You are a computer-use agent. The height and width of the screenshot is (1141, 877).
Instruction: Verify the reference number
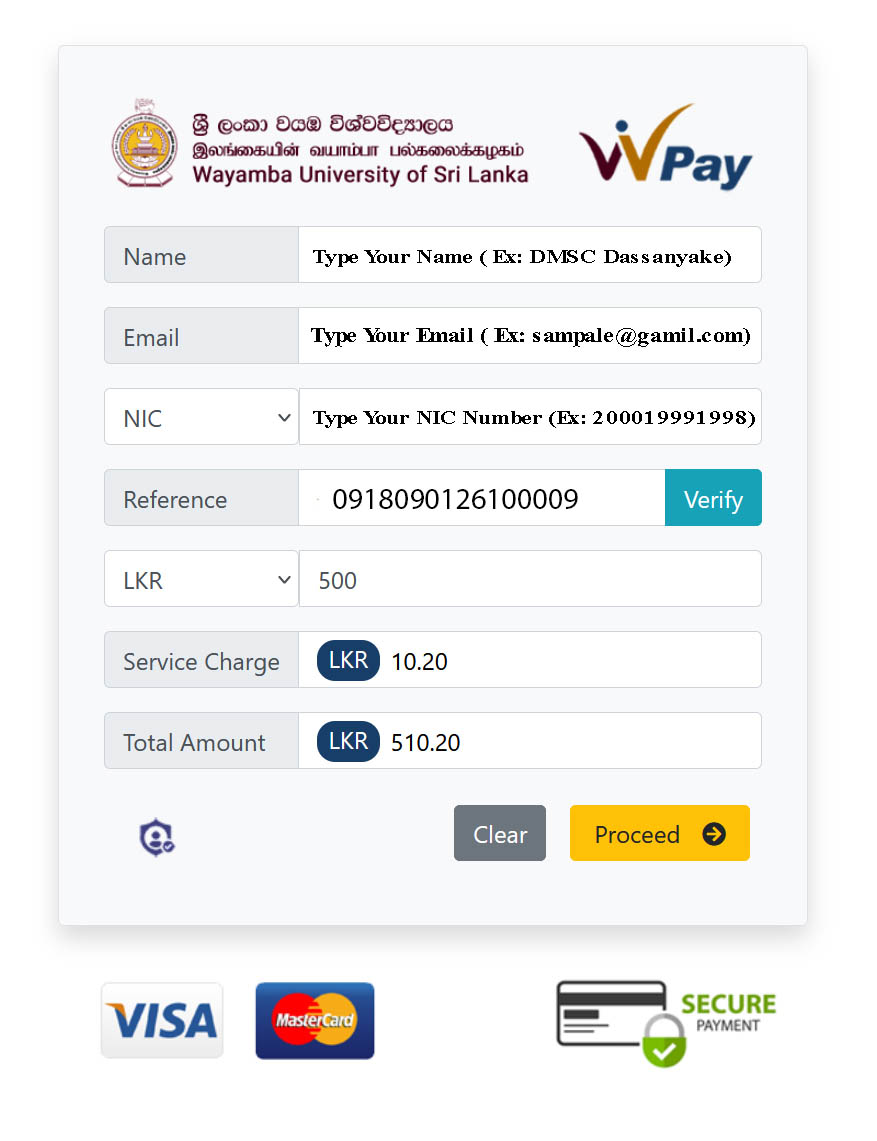tap(712, 498)
